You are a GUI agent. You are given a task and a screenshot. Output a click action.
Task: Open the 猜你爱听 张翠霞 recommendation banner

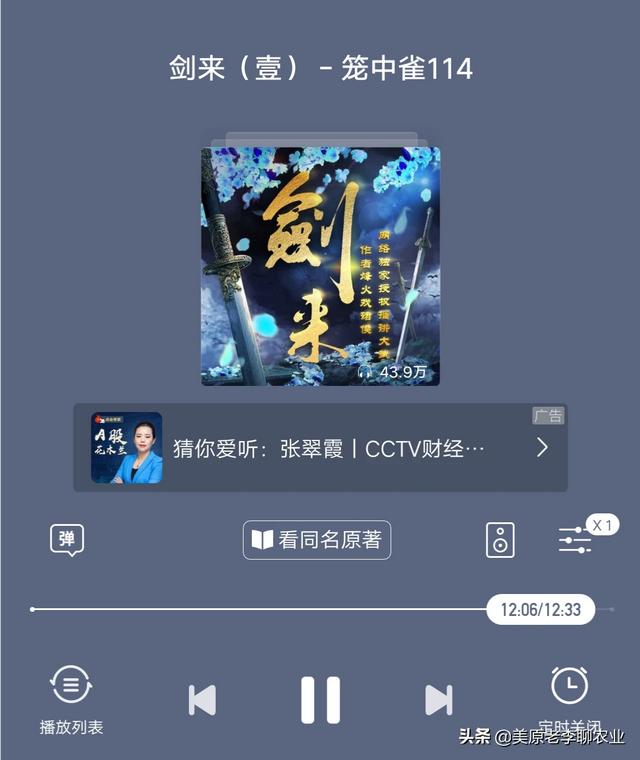tap(320, 448)
